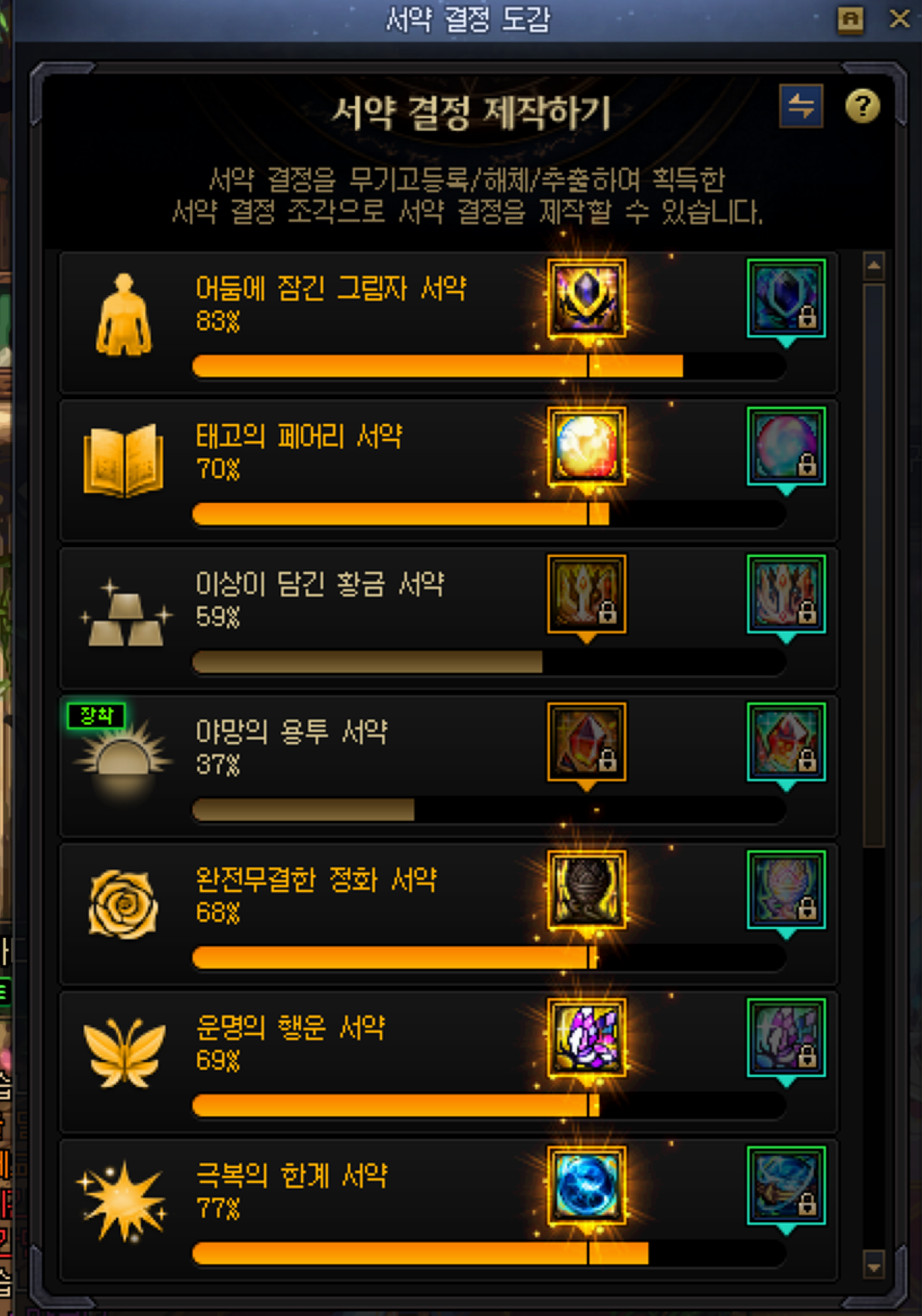Image resolution: width=922 pixels, height=1316 pixels.
Task: Tap the locked teal crystal for 어둠에 잠긴 그림자 서약
Action: point(786,298)
